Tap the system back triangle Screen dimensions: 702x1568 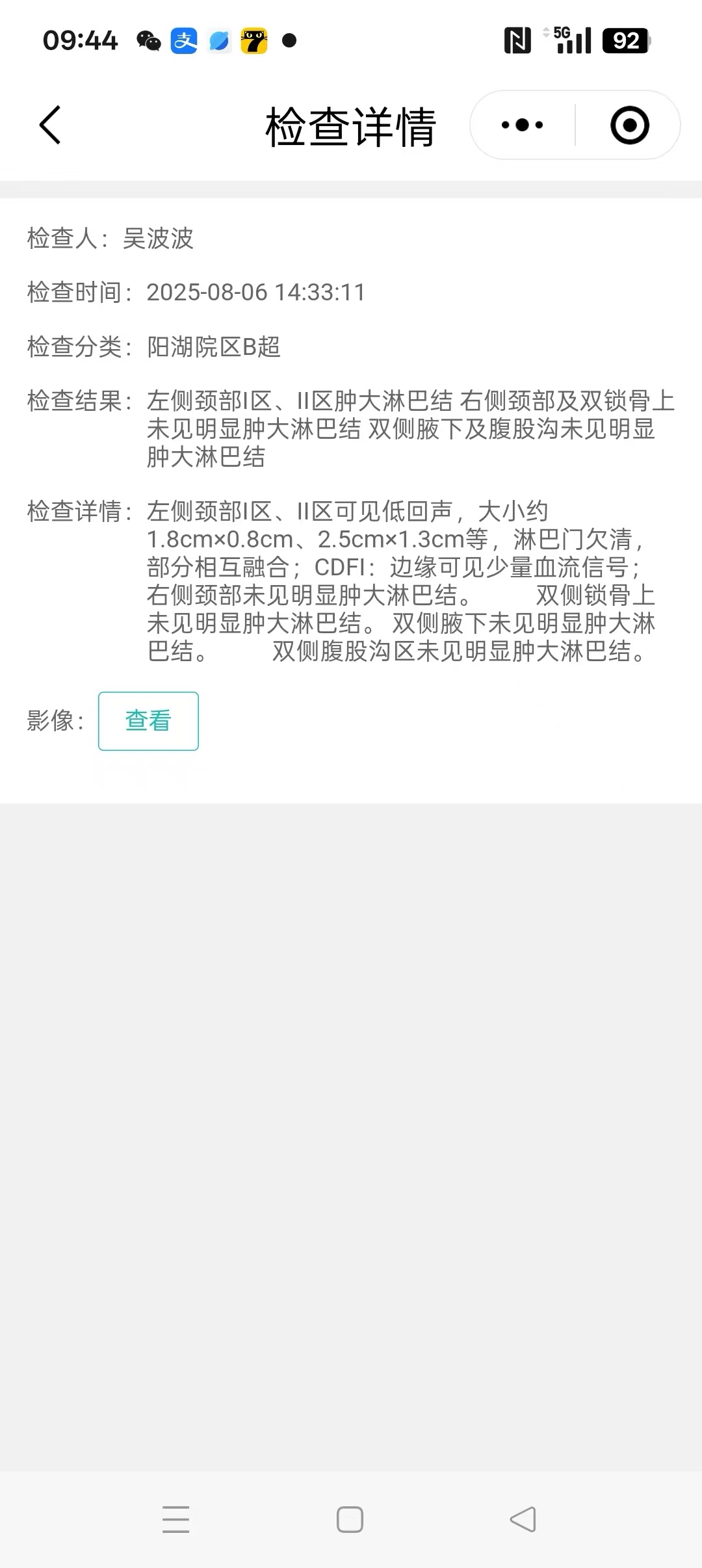(x=523, y=1519)
